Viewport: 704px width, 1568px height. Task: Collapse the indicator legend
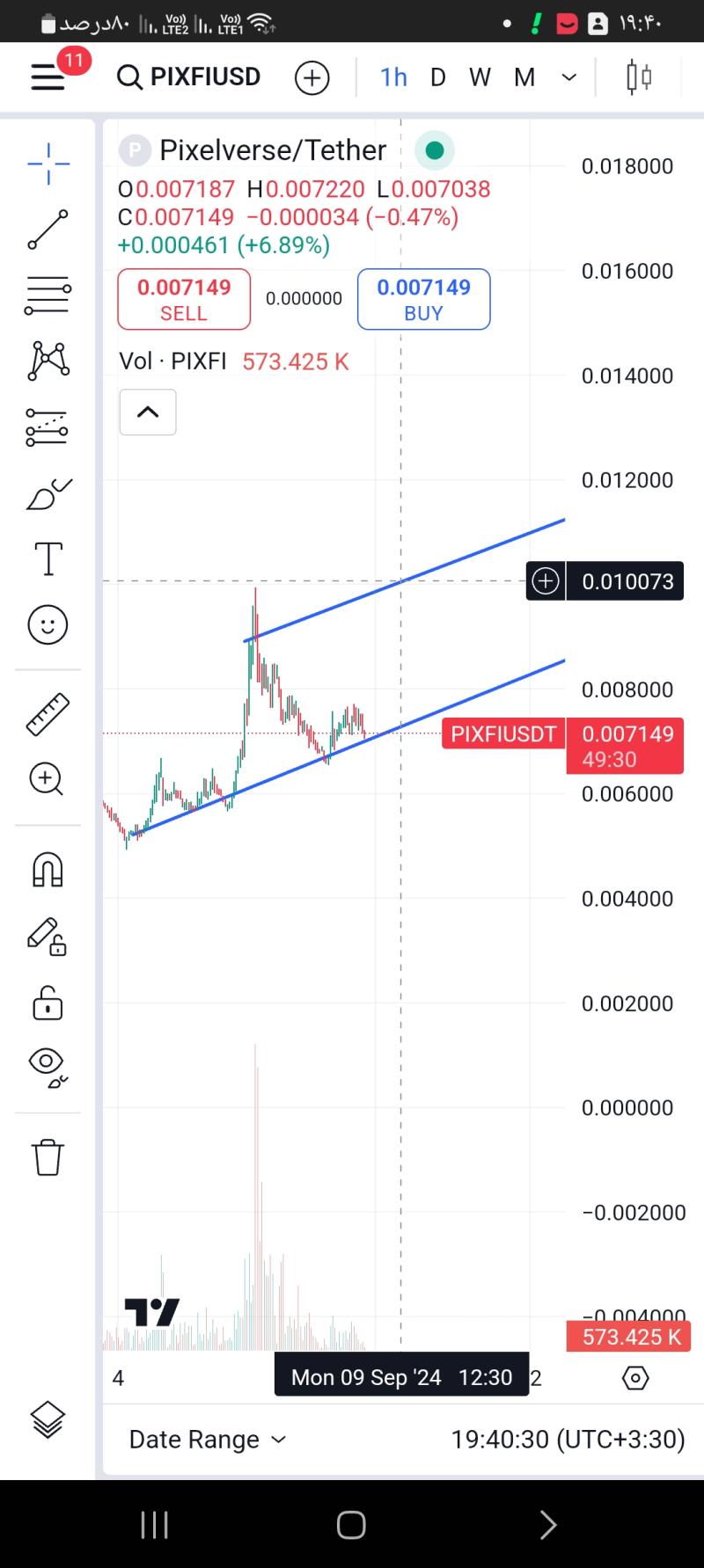(x=148, y=412)
